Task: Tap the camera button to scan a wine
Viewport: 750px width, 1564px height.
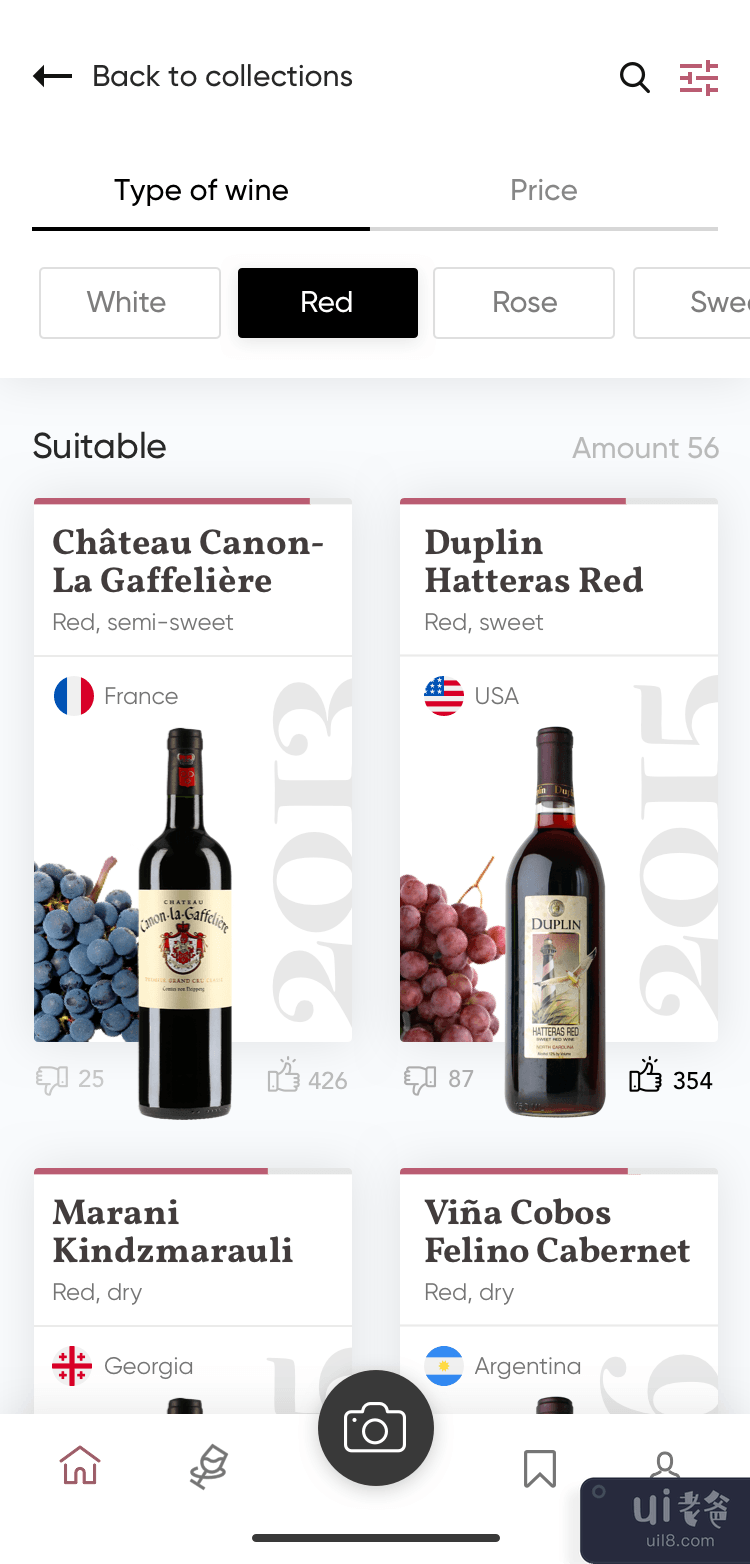Action: pos(375,1428)
